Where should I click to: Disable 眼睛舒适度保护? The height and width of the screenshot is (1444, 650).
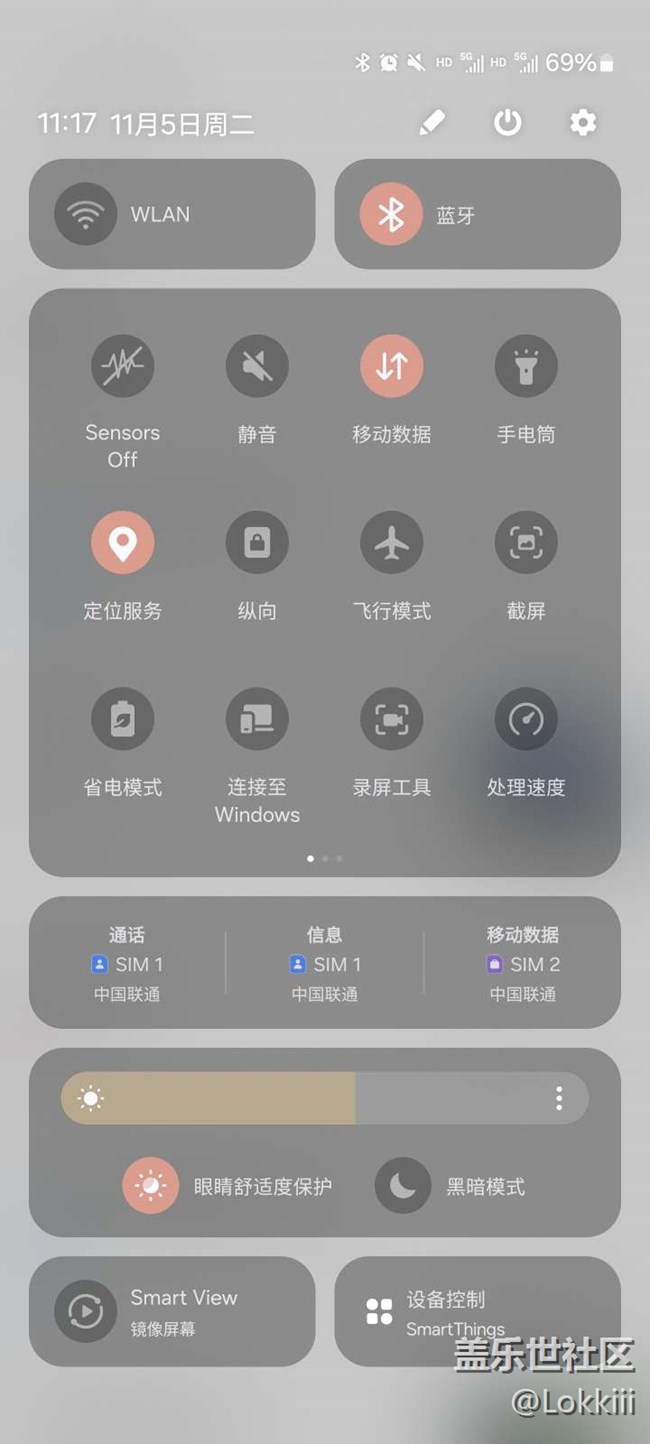[151, 1186]
